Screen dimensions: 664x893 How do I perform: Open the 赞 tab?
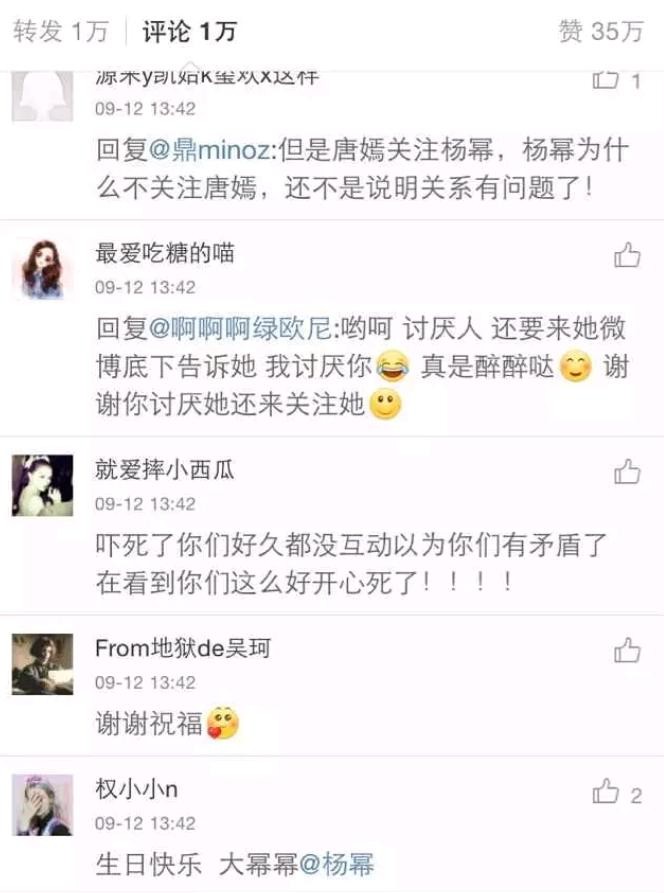[600, 32]
